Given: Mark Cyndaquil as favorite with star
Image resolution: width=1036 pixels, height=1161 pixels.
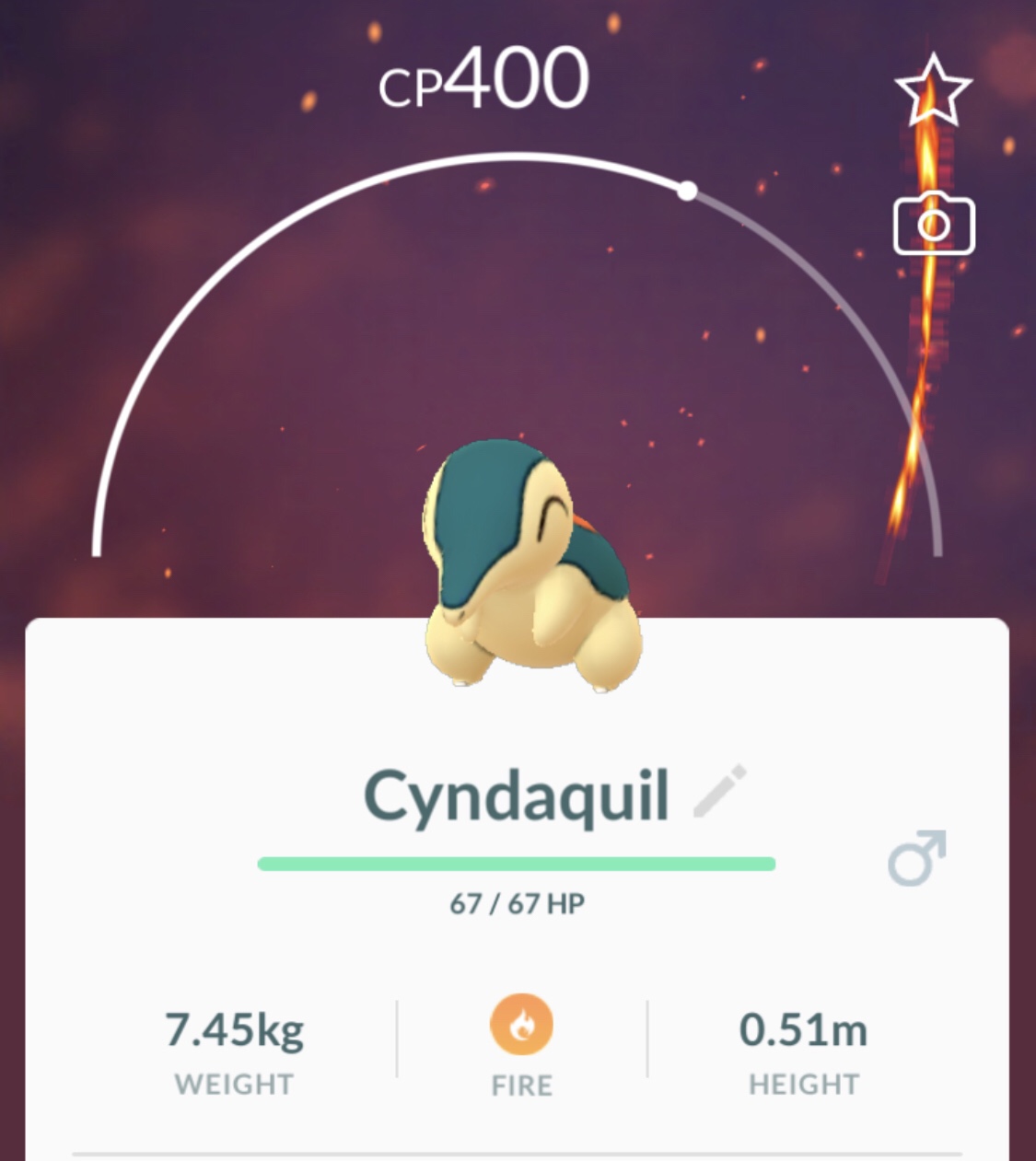Looking at the screenshot, I should click(x=933, y=91).
